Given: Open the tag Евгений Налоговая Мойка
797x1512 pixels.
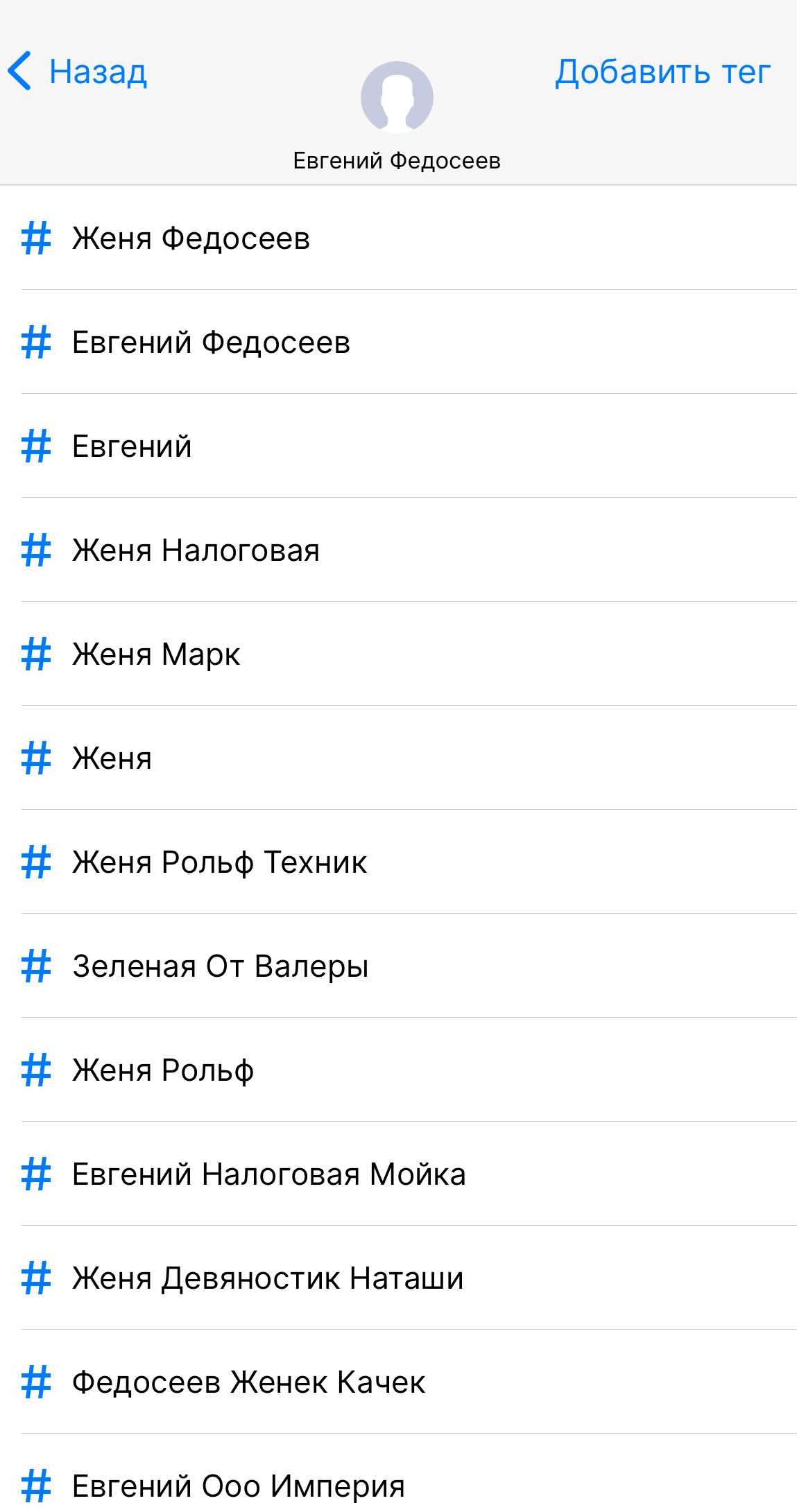Looking at the screenshot, I should click(398, 1174).
